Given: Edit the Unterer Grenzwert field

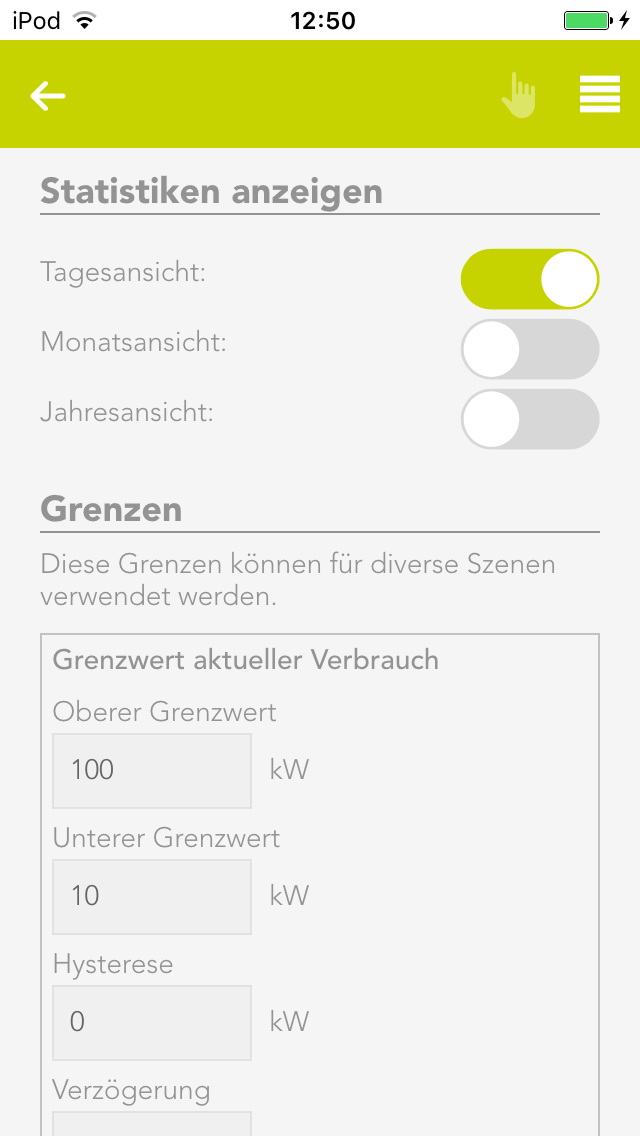Looking at the screenshot, I should [151, 896].
